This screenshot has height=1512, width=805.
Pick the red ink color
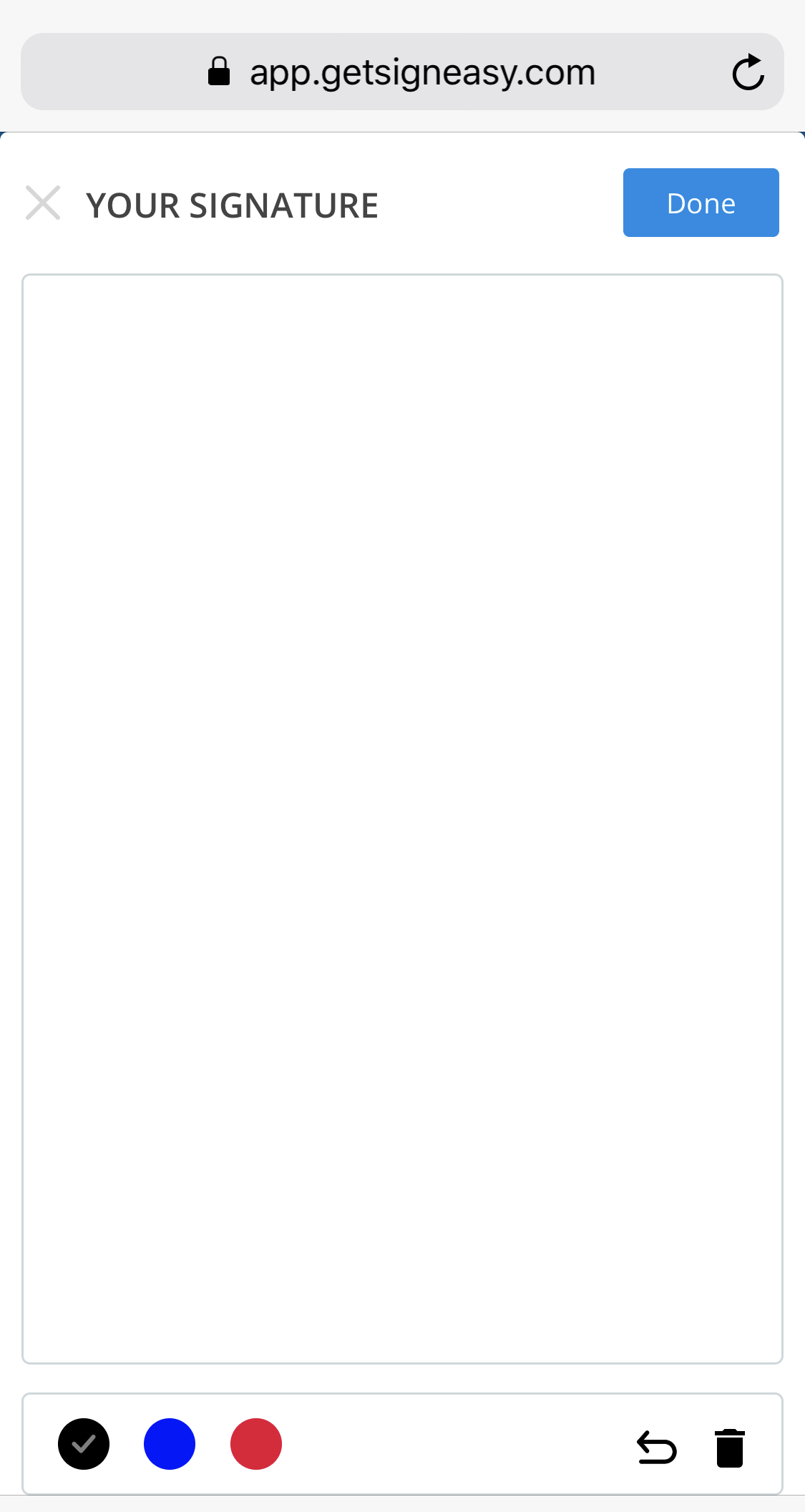click(256, 1444)
